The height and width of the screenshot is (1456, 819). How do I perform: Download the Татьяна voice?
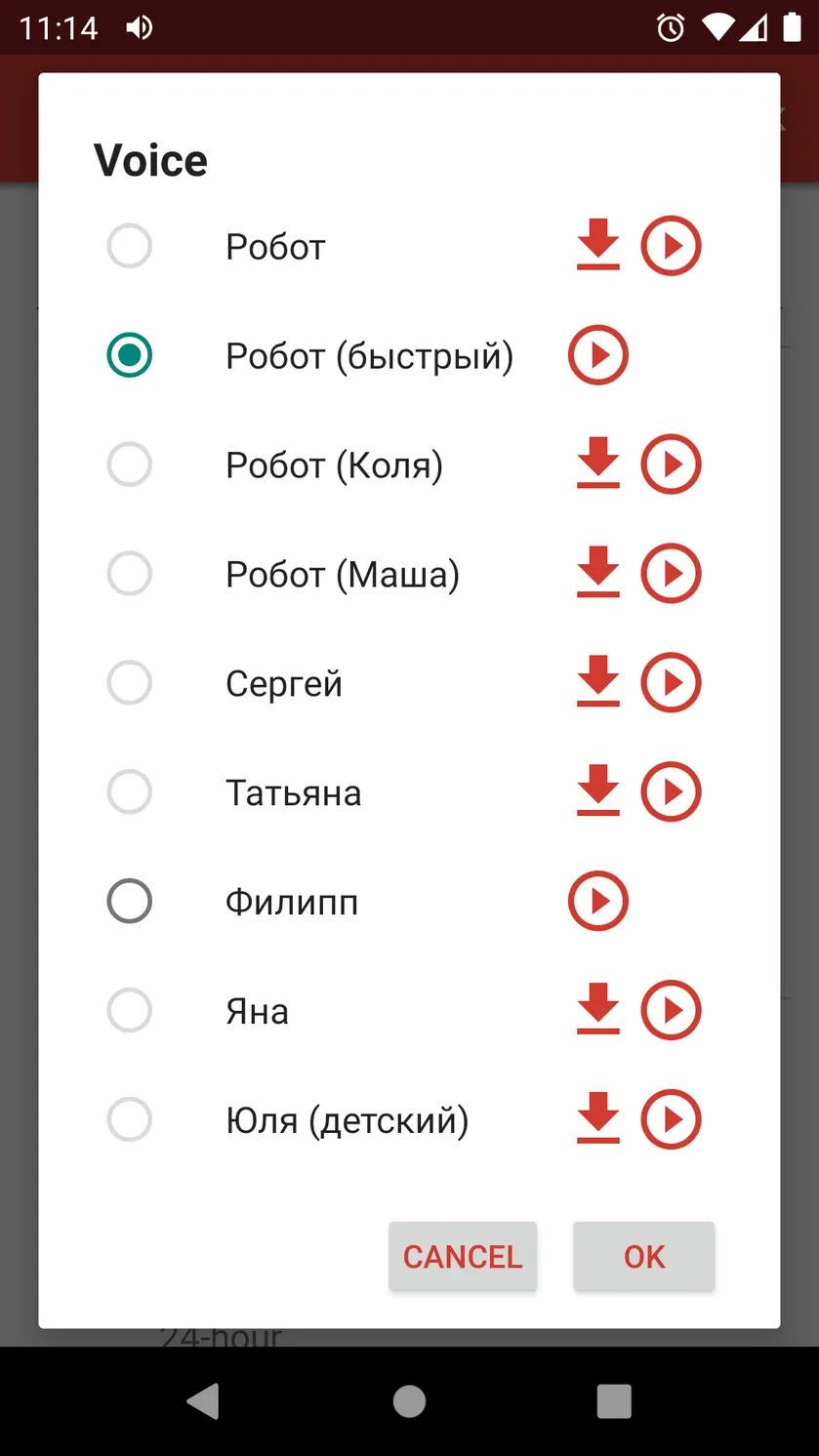pos(598,792)
